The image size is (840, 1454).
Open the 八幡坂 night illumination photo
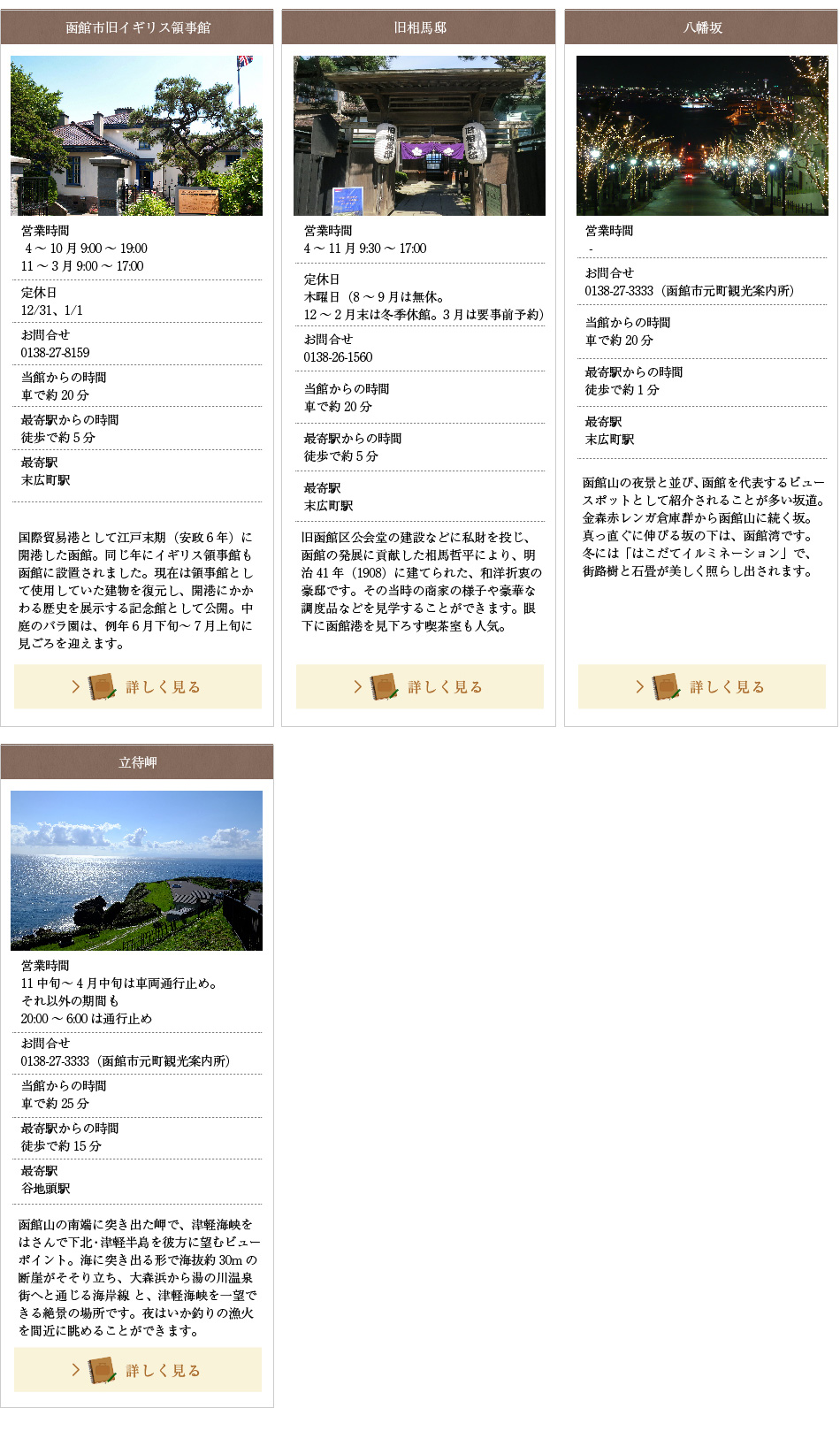point(702,135)
